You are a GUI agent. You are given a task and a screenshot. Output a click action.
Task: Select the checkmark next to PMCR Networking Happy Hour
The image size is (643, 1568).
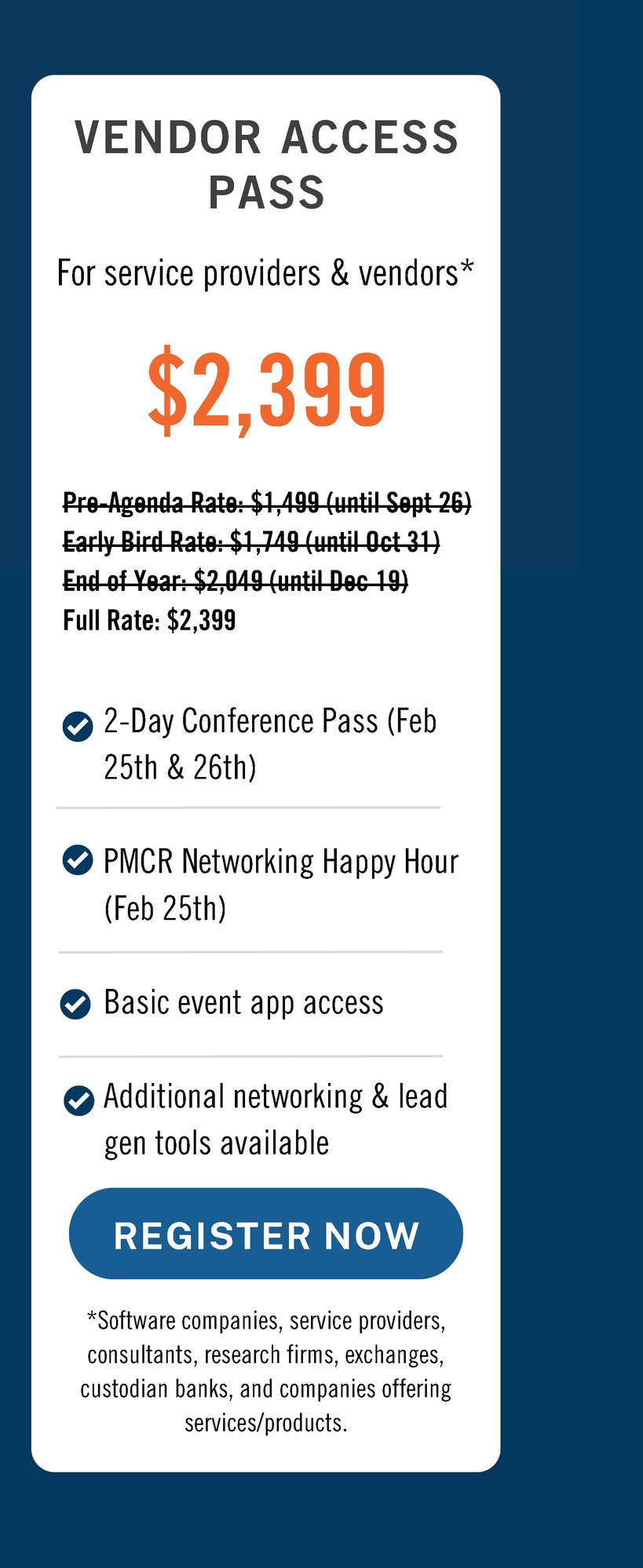click(x=77, y=861)
